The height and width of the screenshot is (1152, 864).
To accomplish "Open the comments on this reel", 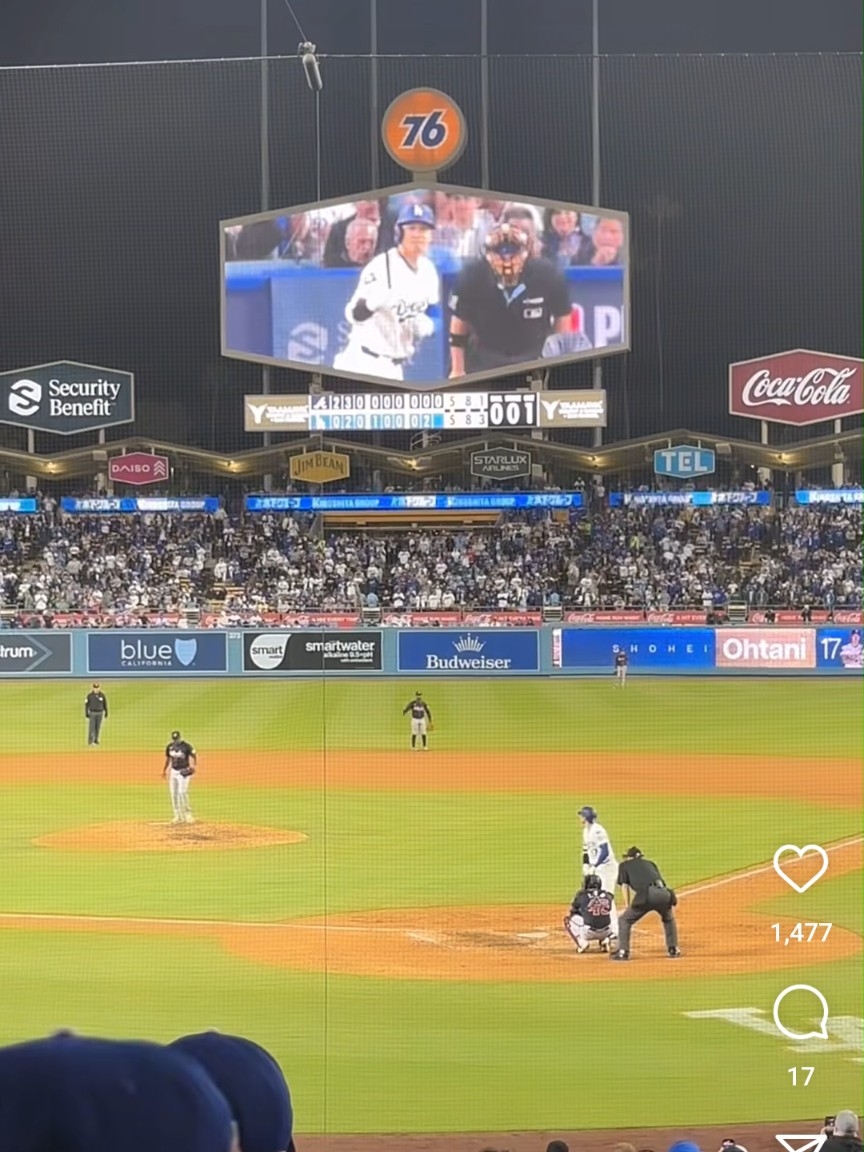I will coord(800,1012).
